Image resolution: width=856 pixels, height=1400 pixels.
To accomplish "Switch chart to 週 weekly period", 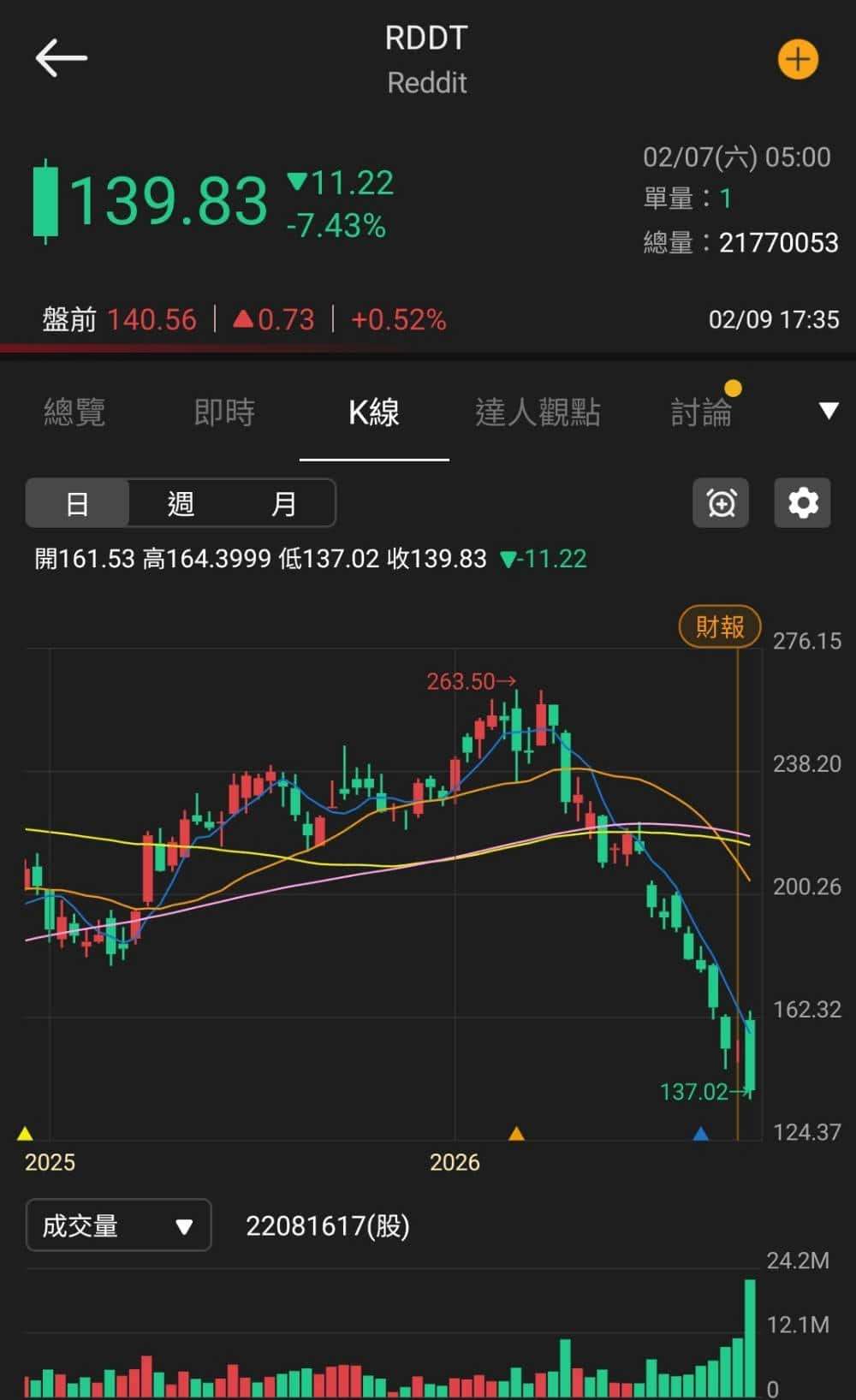I will [x=181, y=503].
